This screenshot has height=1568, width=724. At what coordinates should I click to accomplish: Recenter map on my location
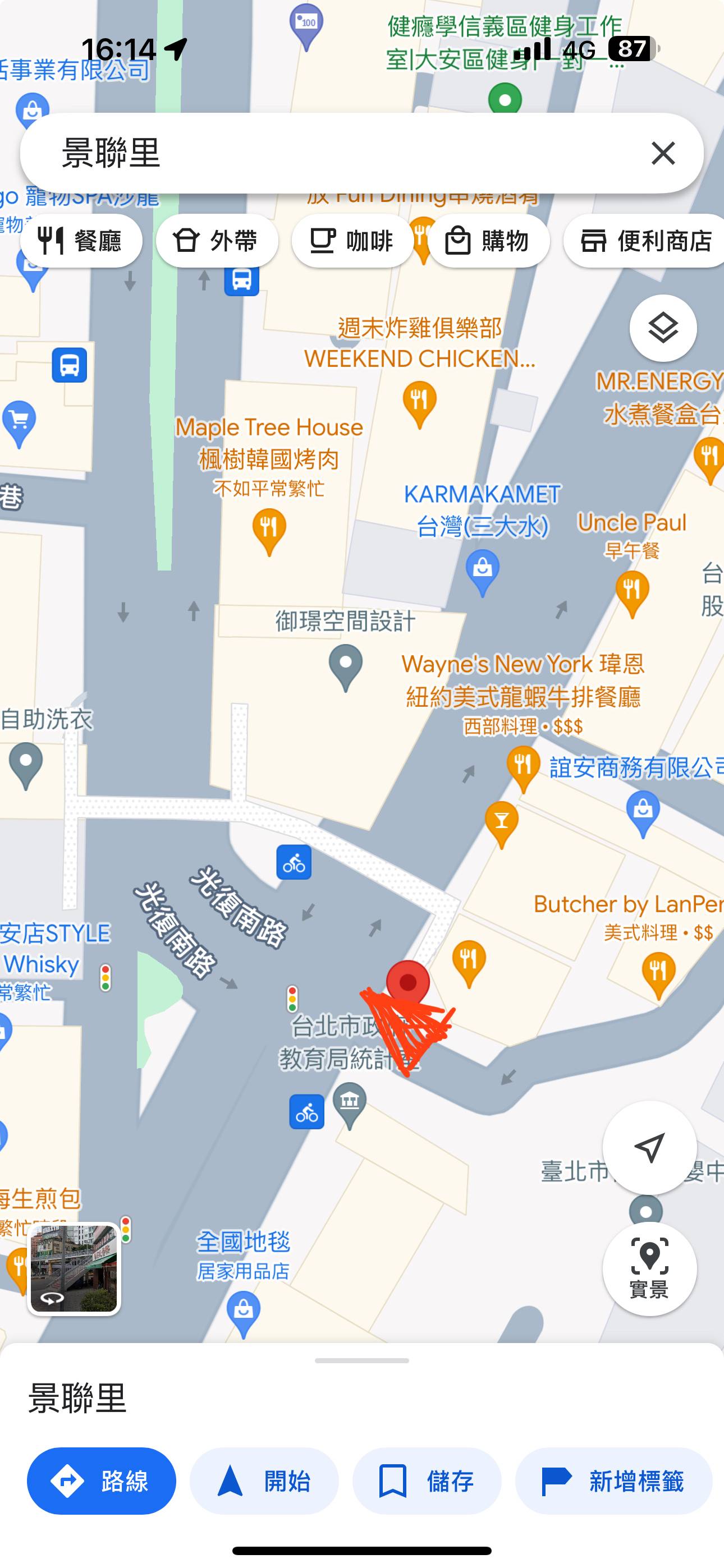[x=649, y=1147]
